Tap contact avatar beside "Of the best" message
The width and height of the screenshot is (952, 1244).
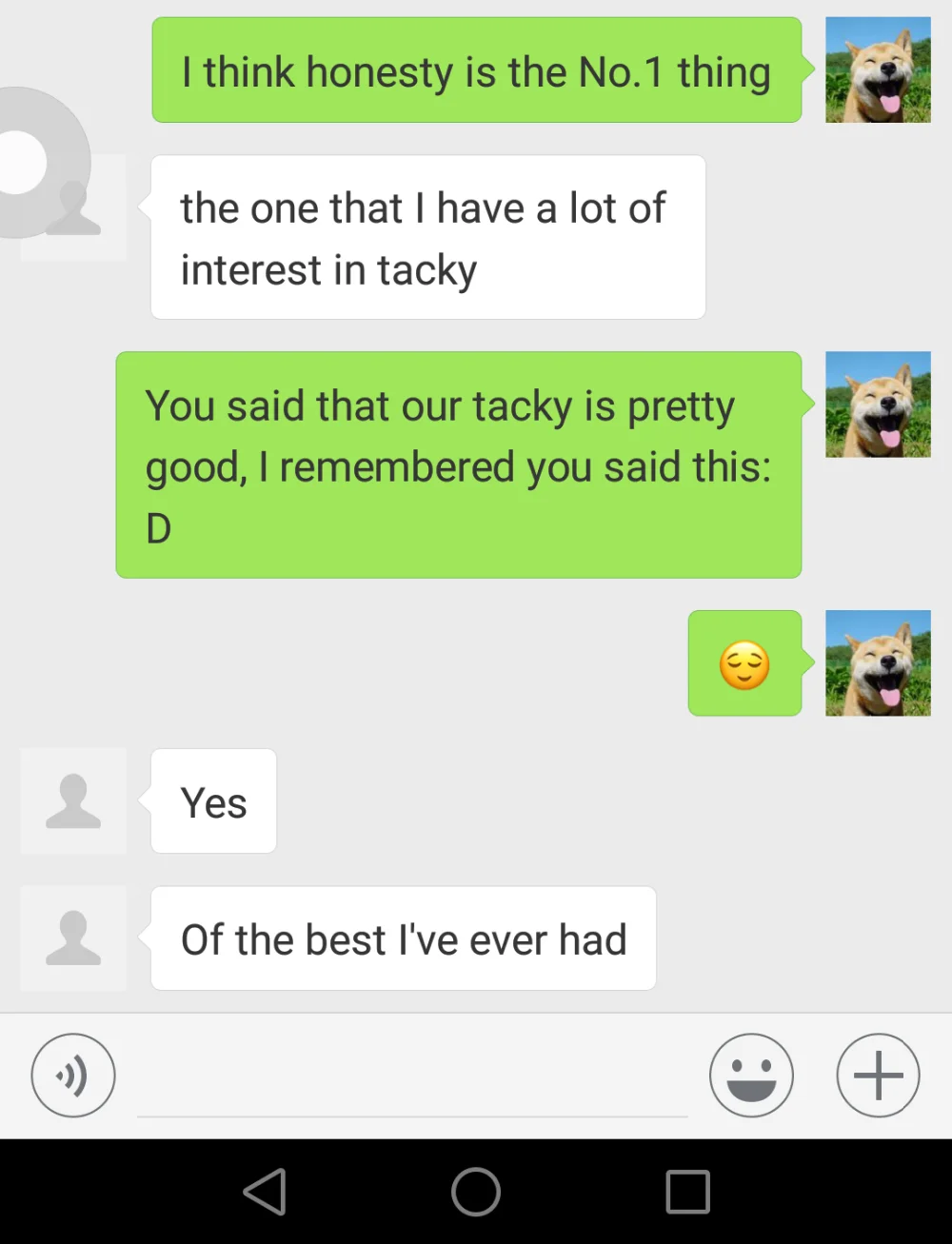click(x=73, y=938)
